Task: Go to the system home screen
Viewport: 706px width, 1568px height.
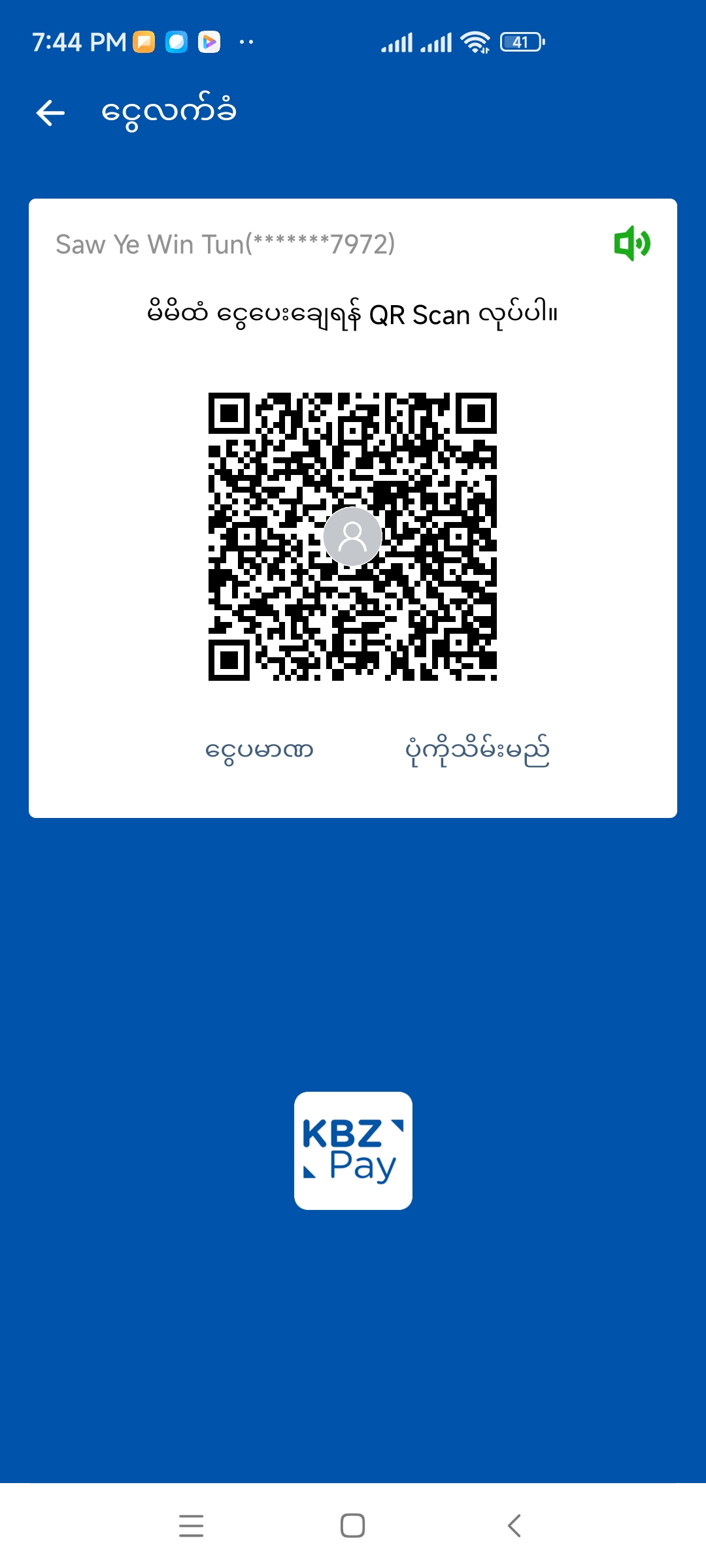Action: pyautogui.click(x=352, y=1526)
